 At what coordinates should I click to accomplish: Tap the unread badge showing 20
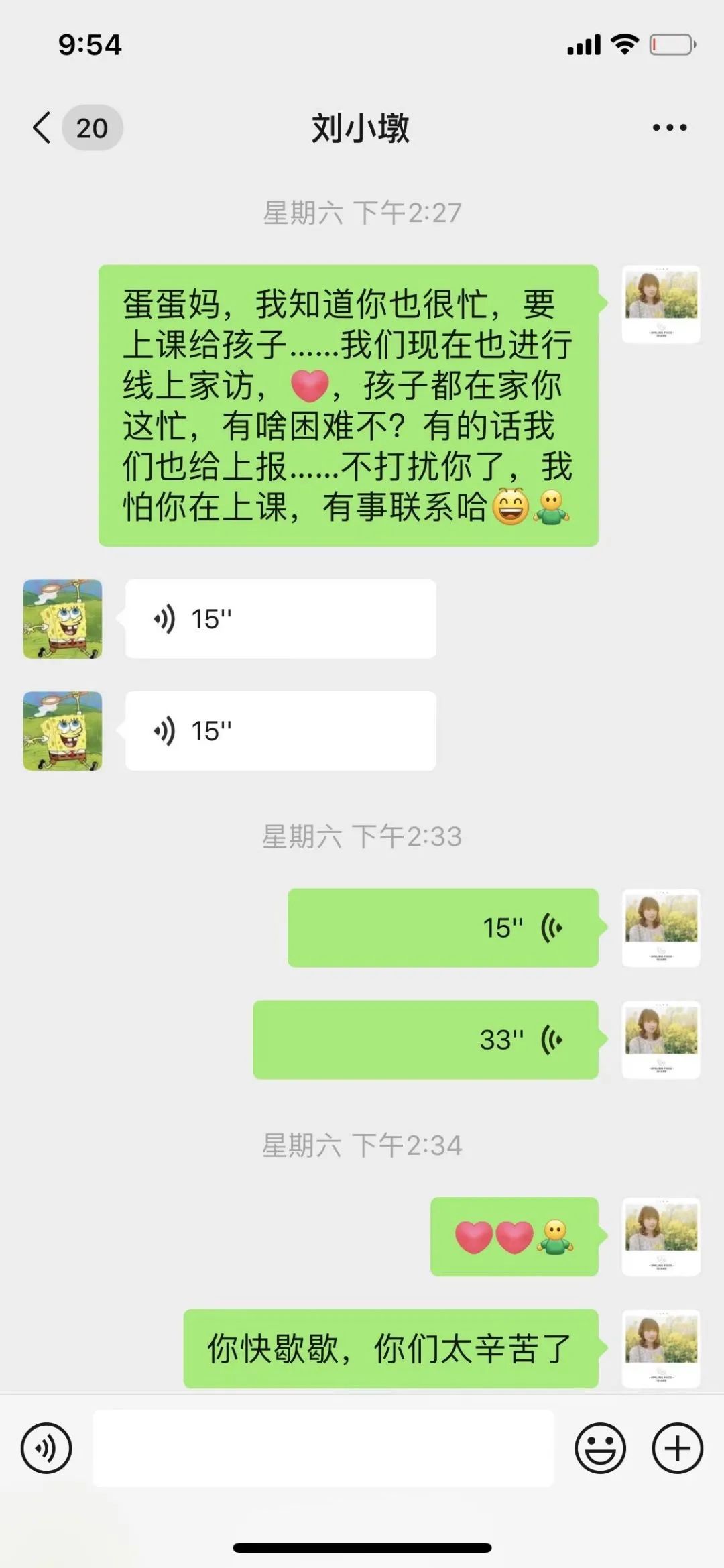pyautogui.click(x=93, y=127)
